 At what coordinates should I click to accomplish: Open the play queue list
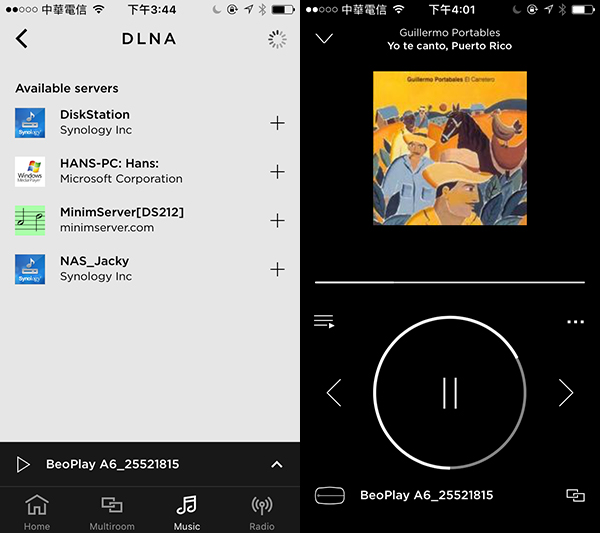click(324, 322)
